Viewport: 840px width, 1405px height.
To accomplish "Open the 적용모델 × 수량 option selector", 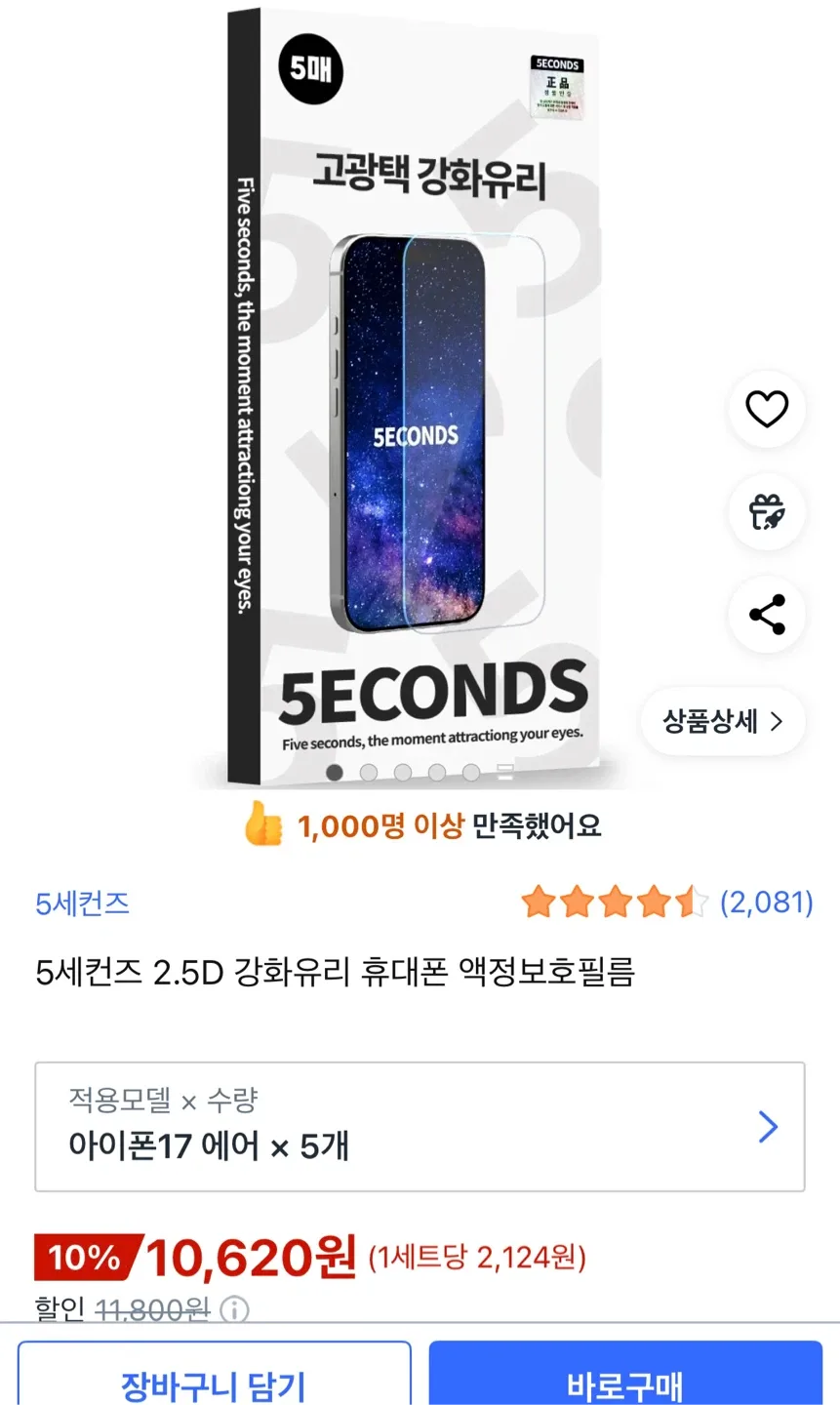I will click(420, 1127).
